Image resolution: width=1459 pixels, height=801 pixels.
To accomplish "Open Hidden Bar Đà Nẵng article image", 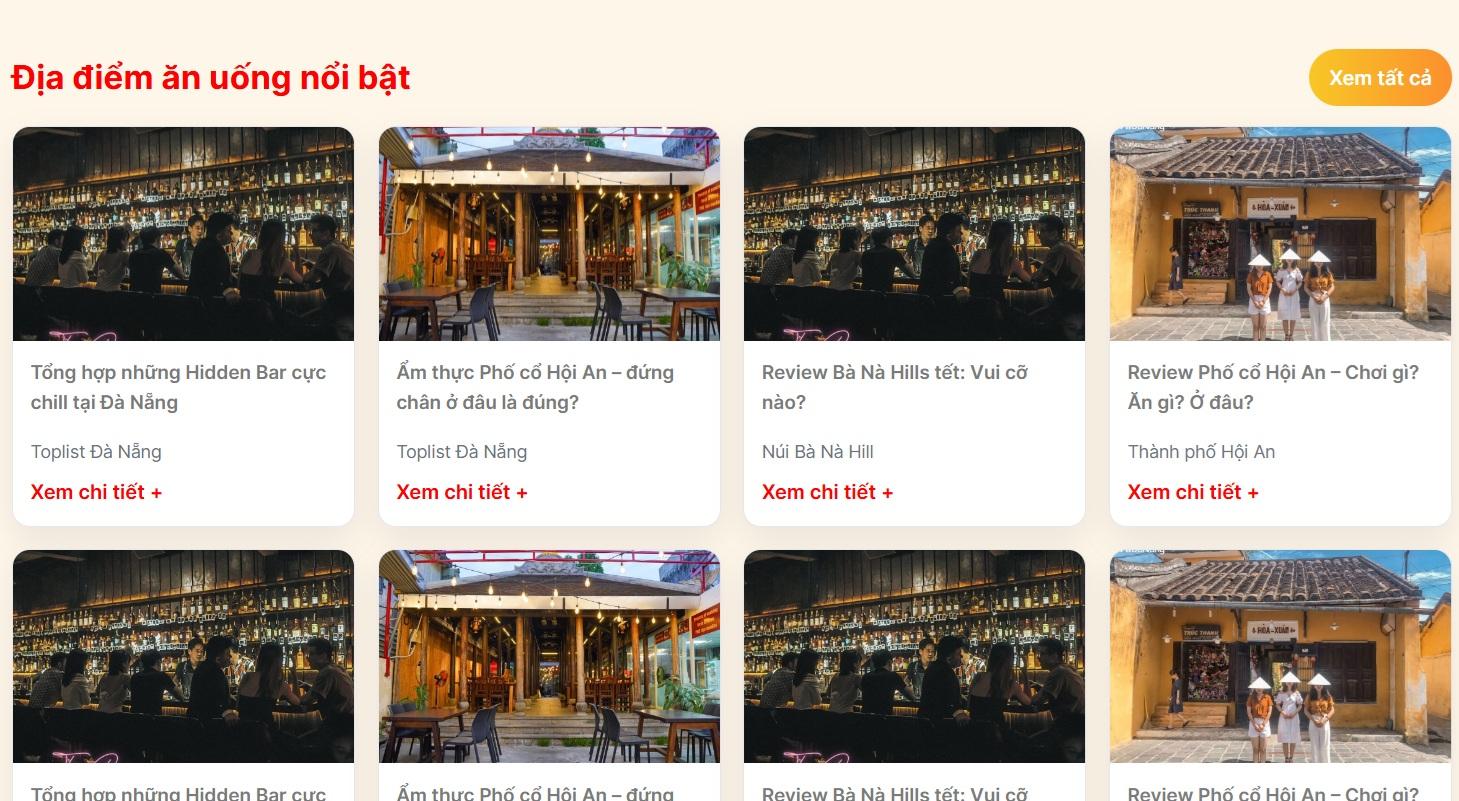I will (183, 234).
